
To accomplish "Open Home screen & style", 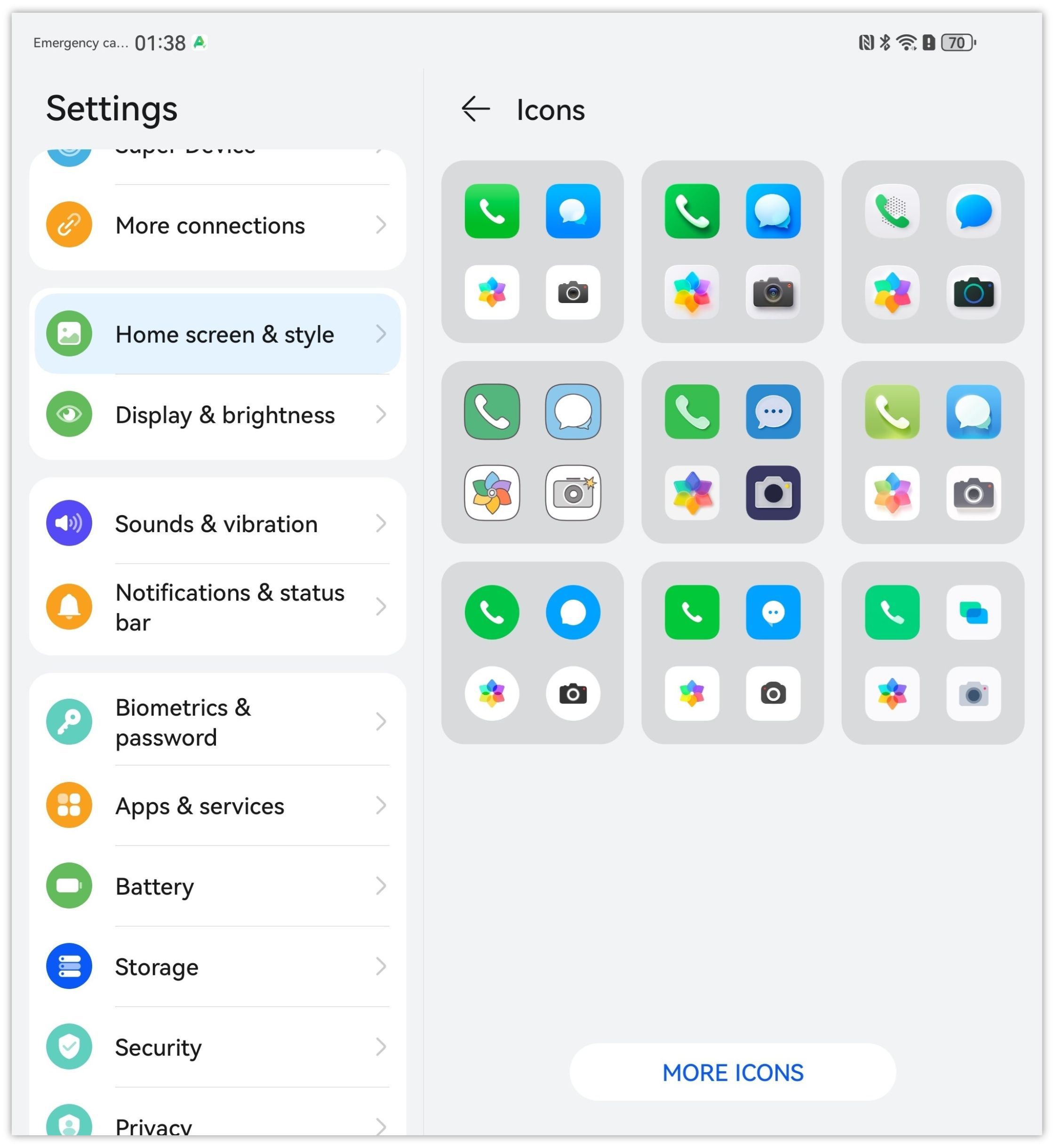I will click(x=217, y=334).
